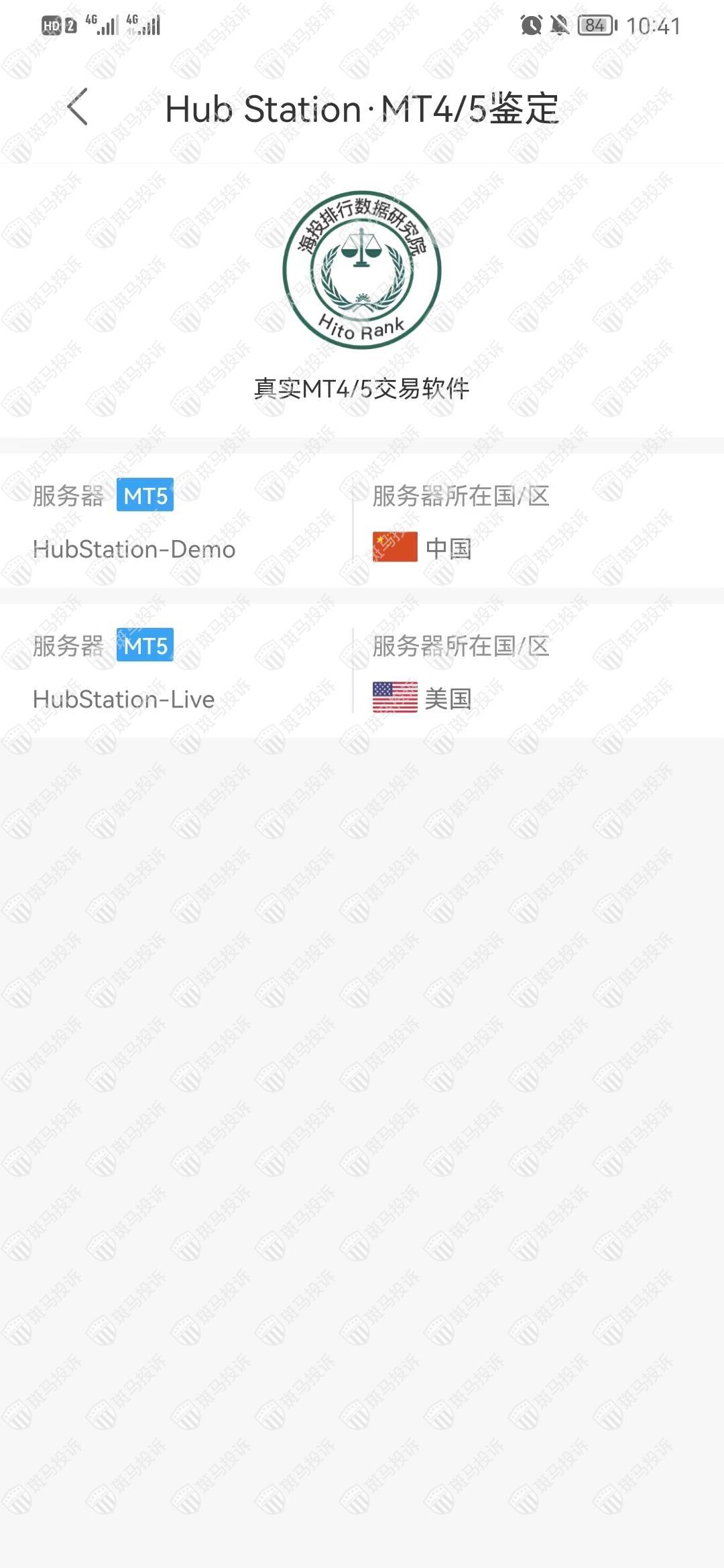The image size is (724, 1568).
Task: Tap the alarm clock status bar icon
Action: click(530, 25)
